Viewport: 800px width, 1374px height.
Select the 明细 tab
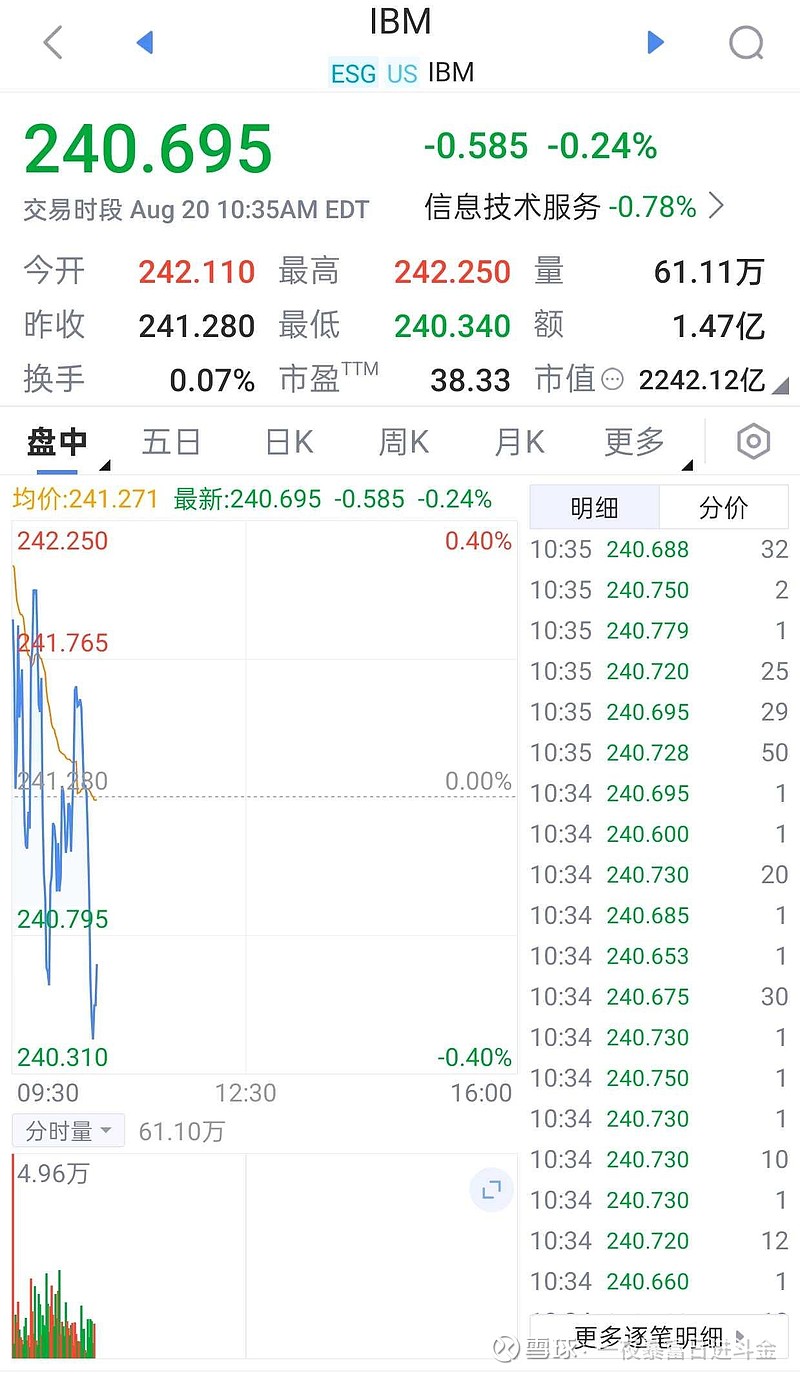(594, 508)
